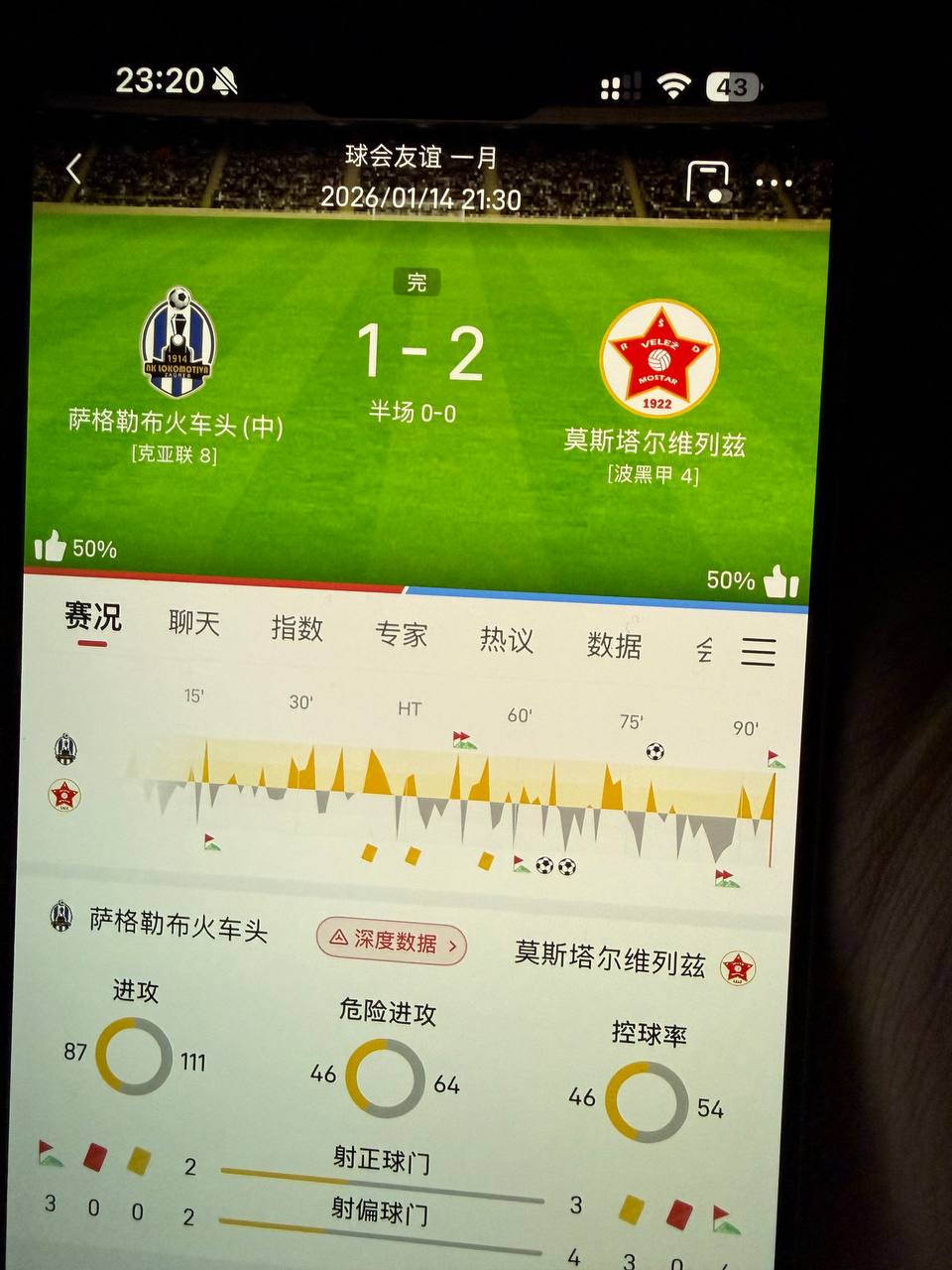Switch to the 聊天 tab
This screenshot has height=1270, width=952.
[x=193, y=623]
